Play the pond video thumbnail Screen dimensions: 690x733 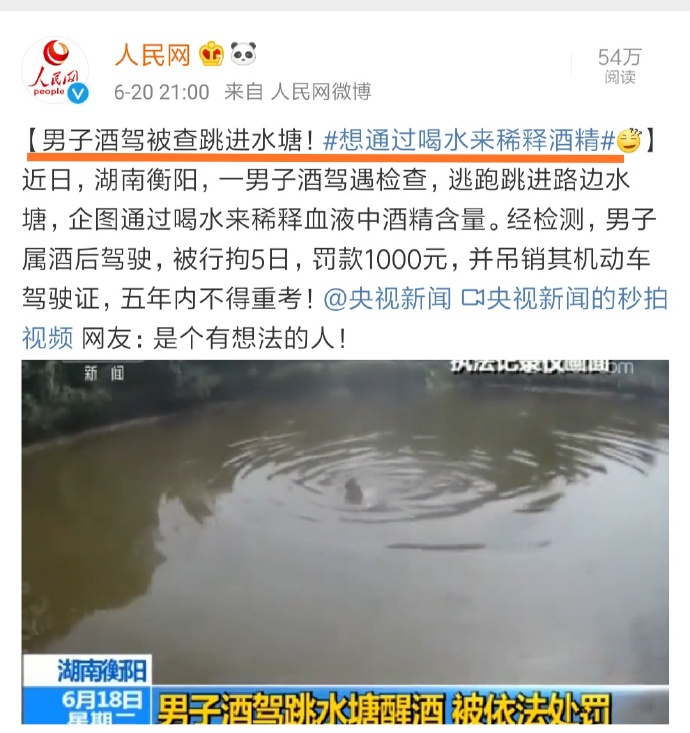345,540
